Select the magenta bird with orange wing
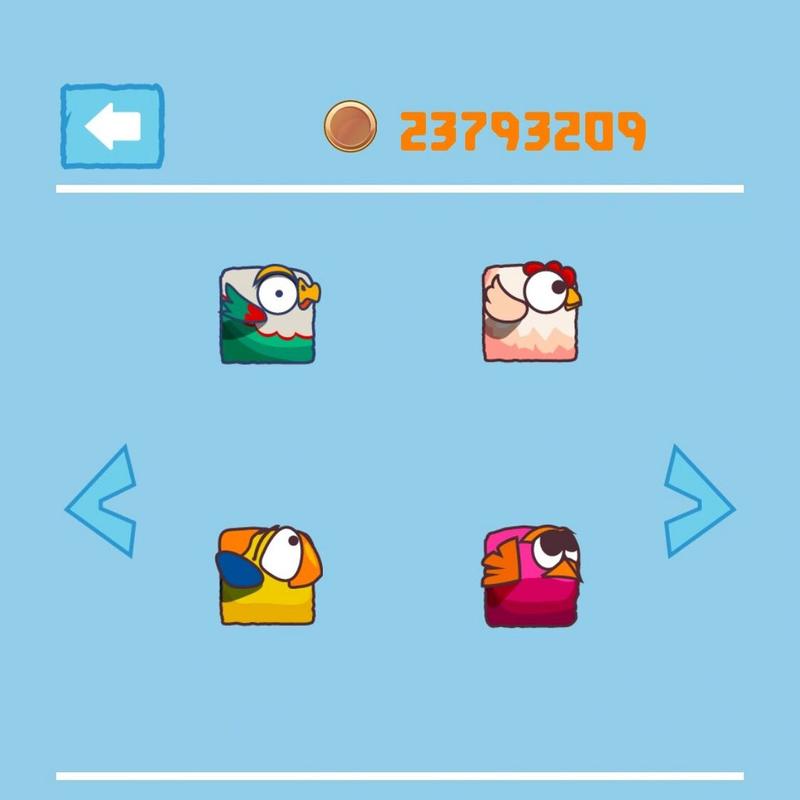Viewport: 800px width, 800px height. pos(532,577)
